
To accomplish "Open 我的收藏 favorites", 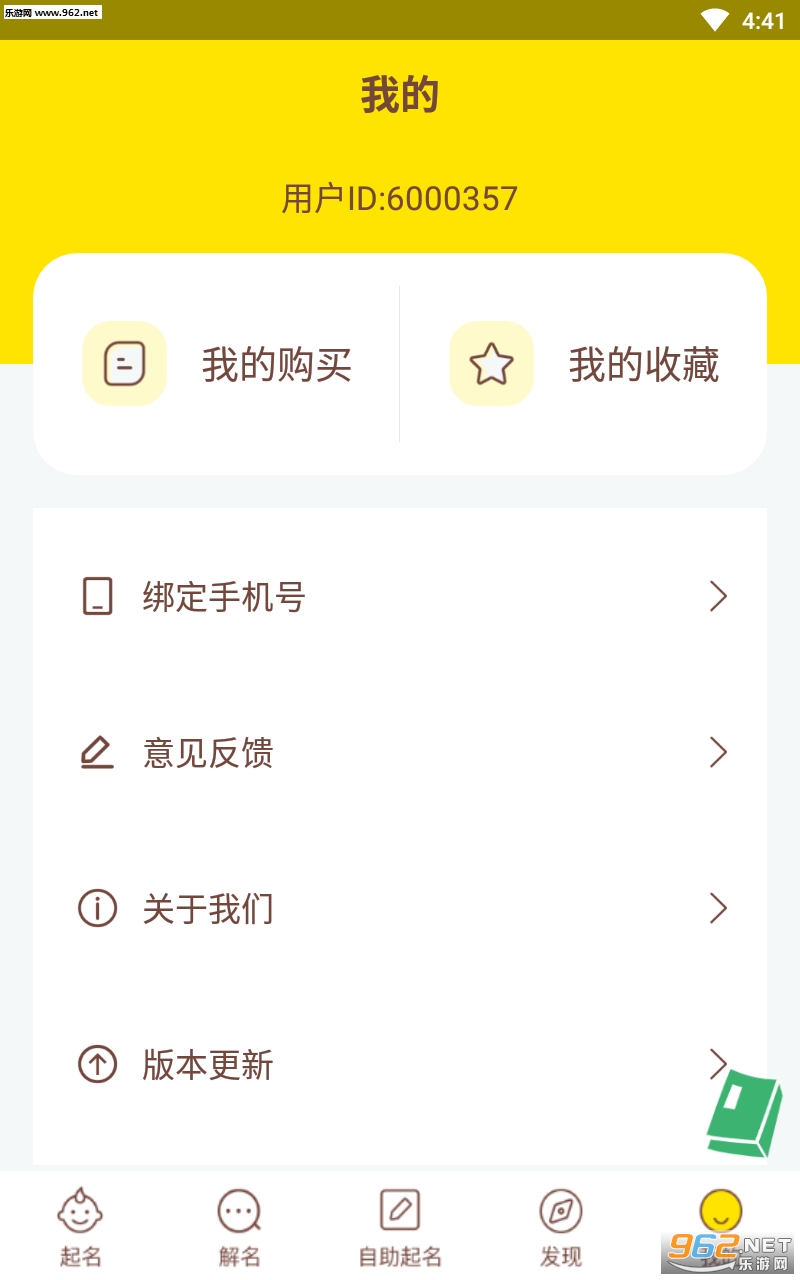I will [x=585, y=365].
